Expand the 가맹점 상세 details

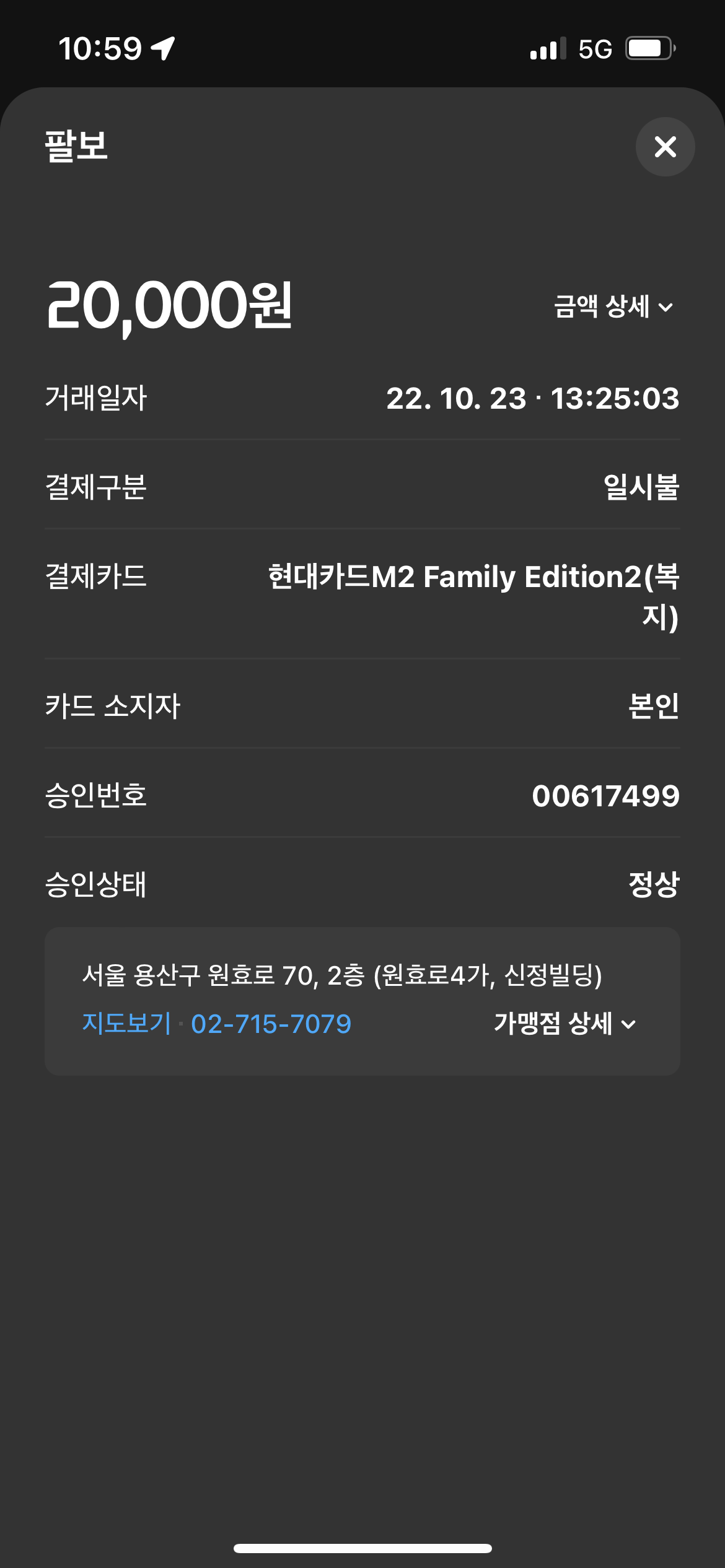(565, 1023)
